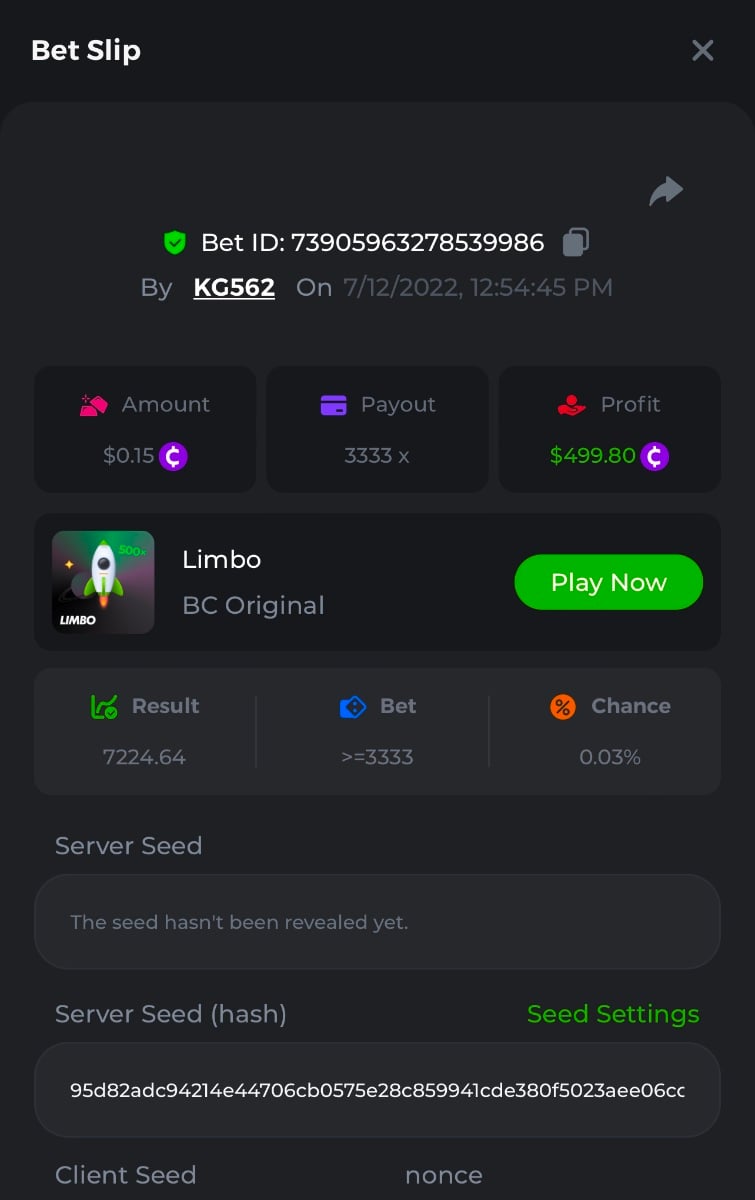This screenshot has width=755, height=1200.
Task: Open the Limbo game thumbnail
Action: 103,582
